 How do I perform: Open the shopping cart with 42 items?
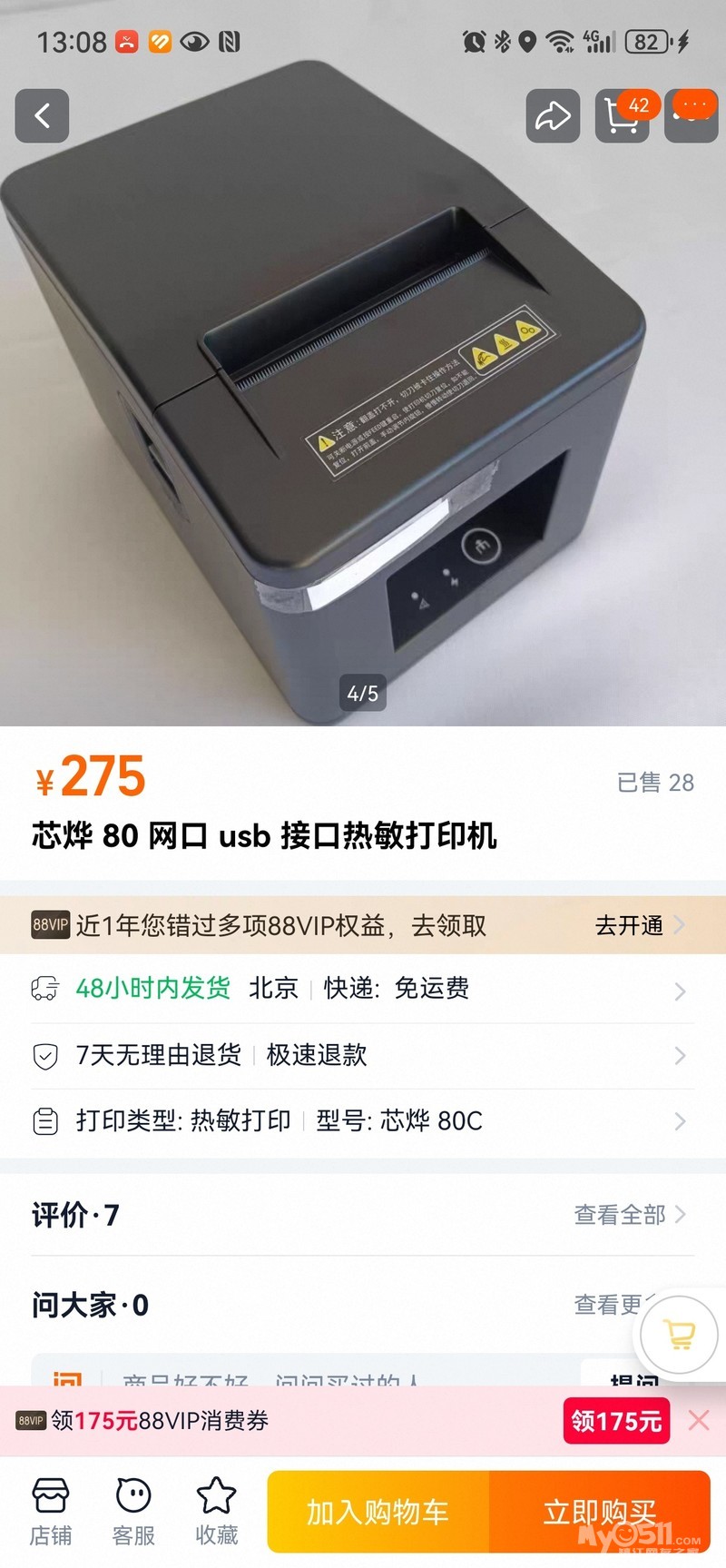pyautogui.click(x=622, y=116)
